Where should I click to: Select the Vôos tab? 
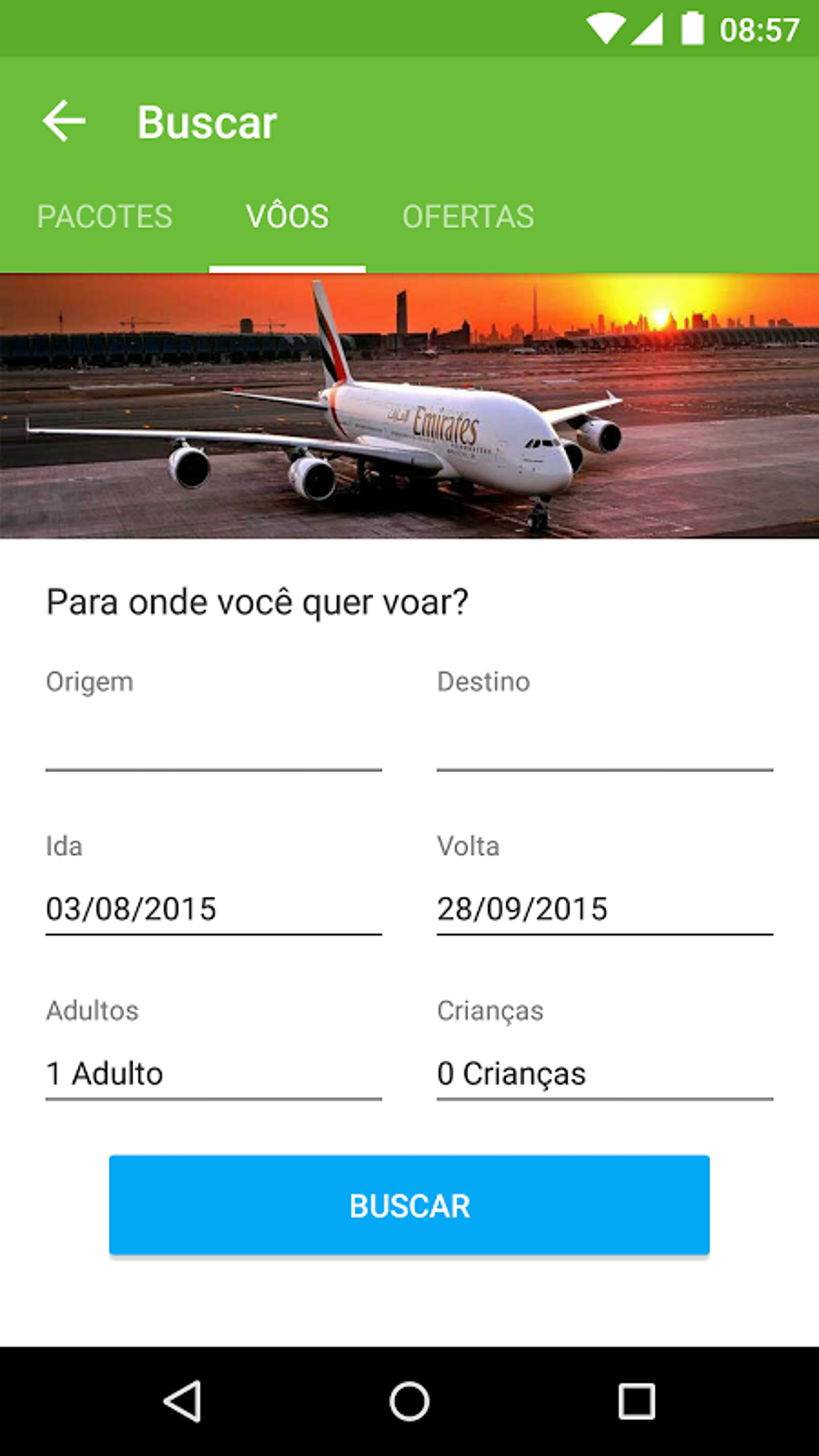[x=287, y=217]
